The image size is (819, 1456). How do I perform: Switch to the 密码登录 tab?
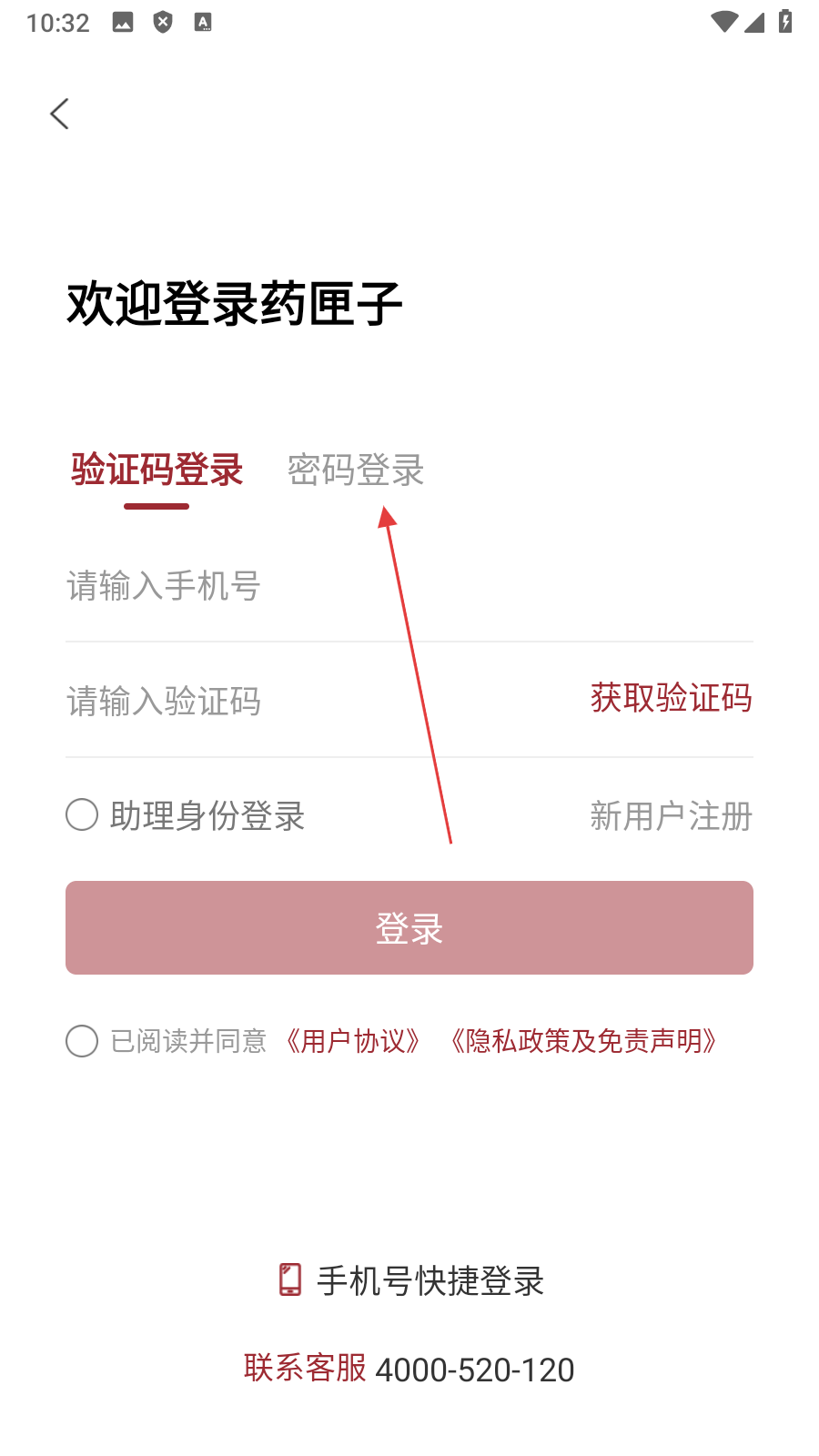[x=356, y=470]
